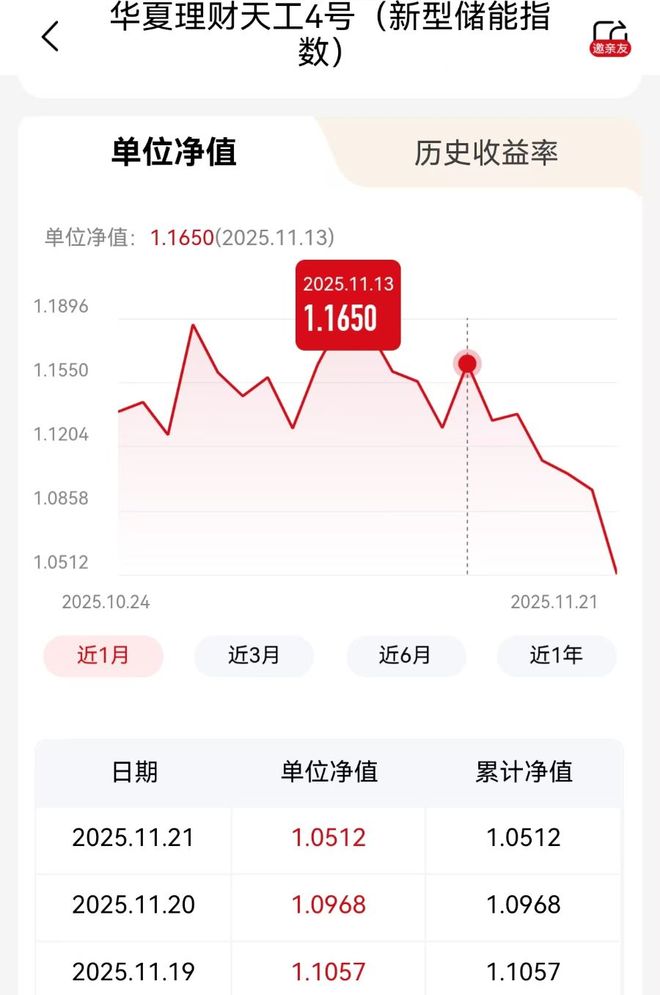View the 近1年 chart range

556,656
